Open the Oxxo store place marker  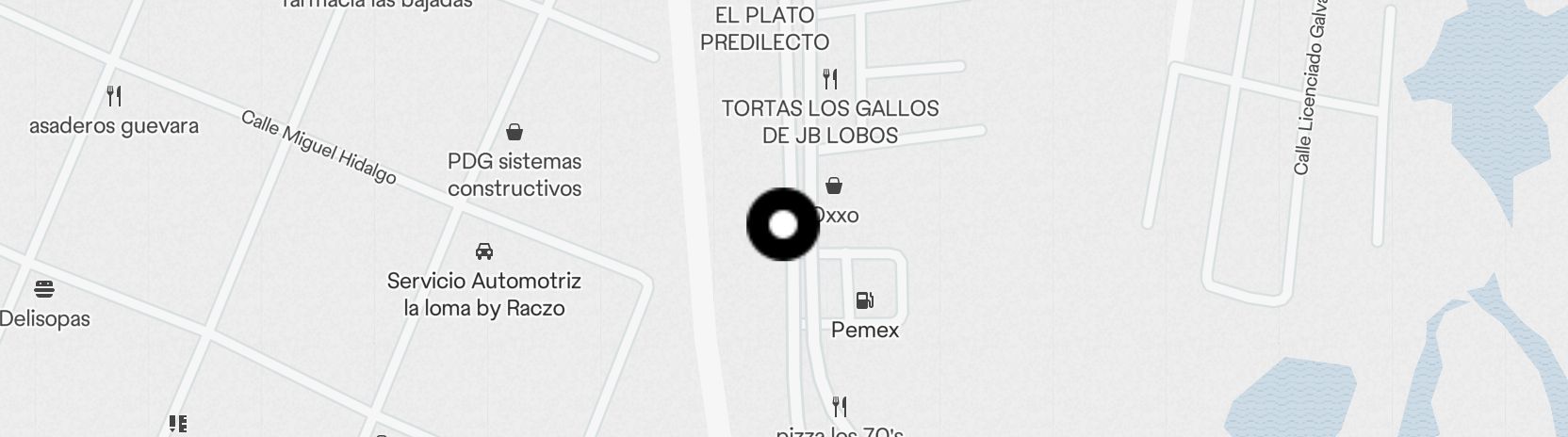coord(834,186)
